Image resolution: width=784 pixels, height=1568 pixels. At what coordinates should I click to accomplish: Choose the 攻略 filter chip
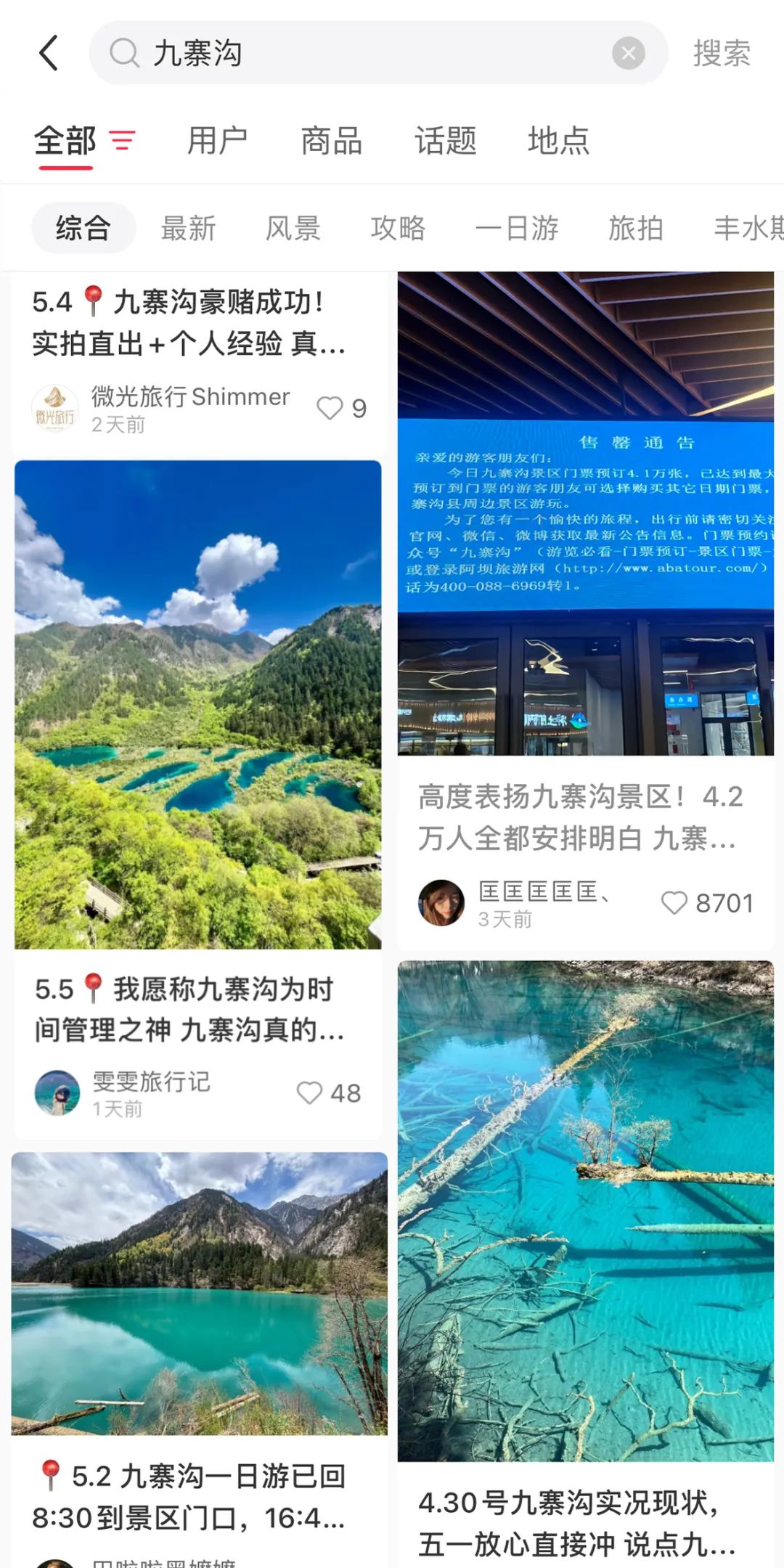(x=398, y=229)
